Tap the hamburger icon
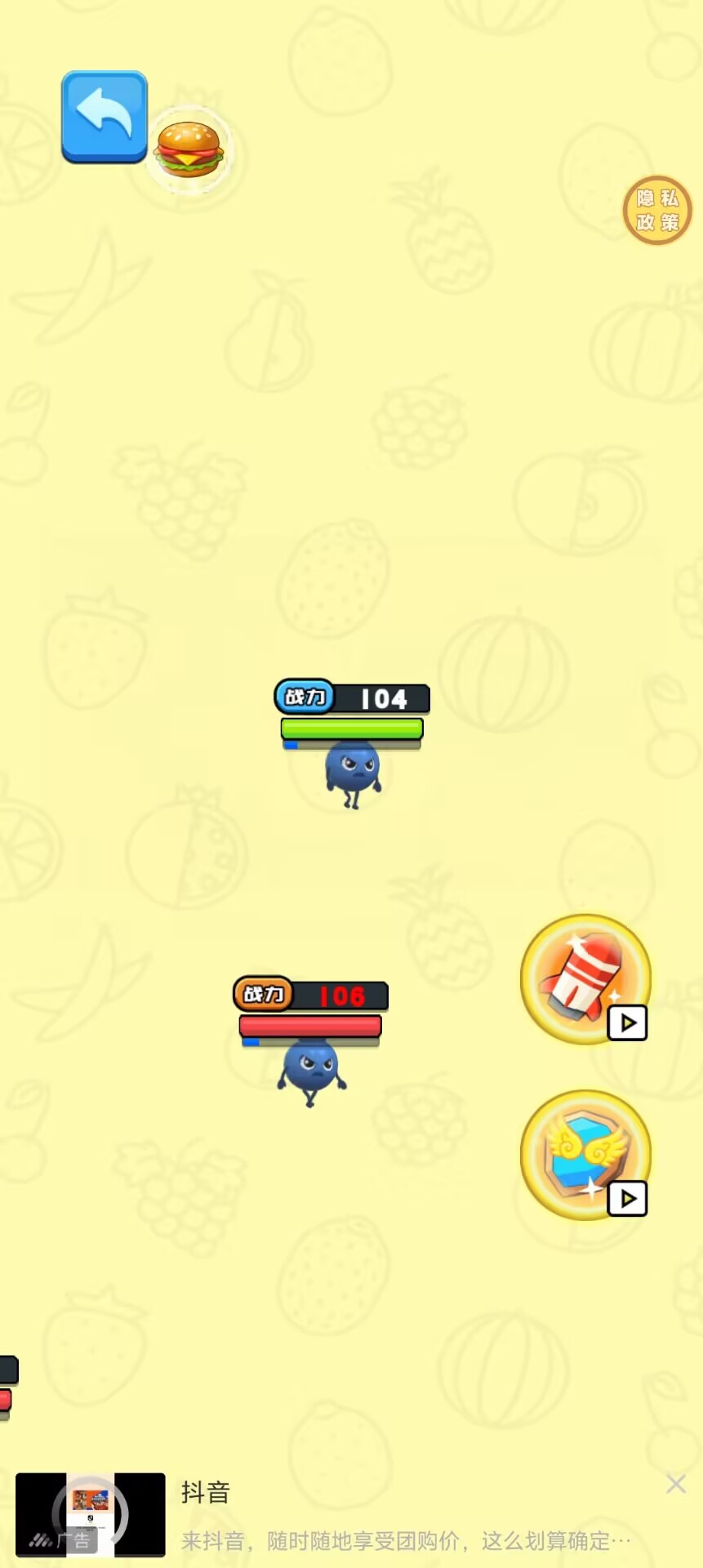Viewport: 703px width, 1568px height. [189, 150]
